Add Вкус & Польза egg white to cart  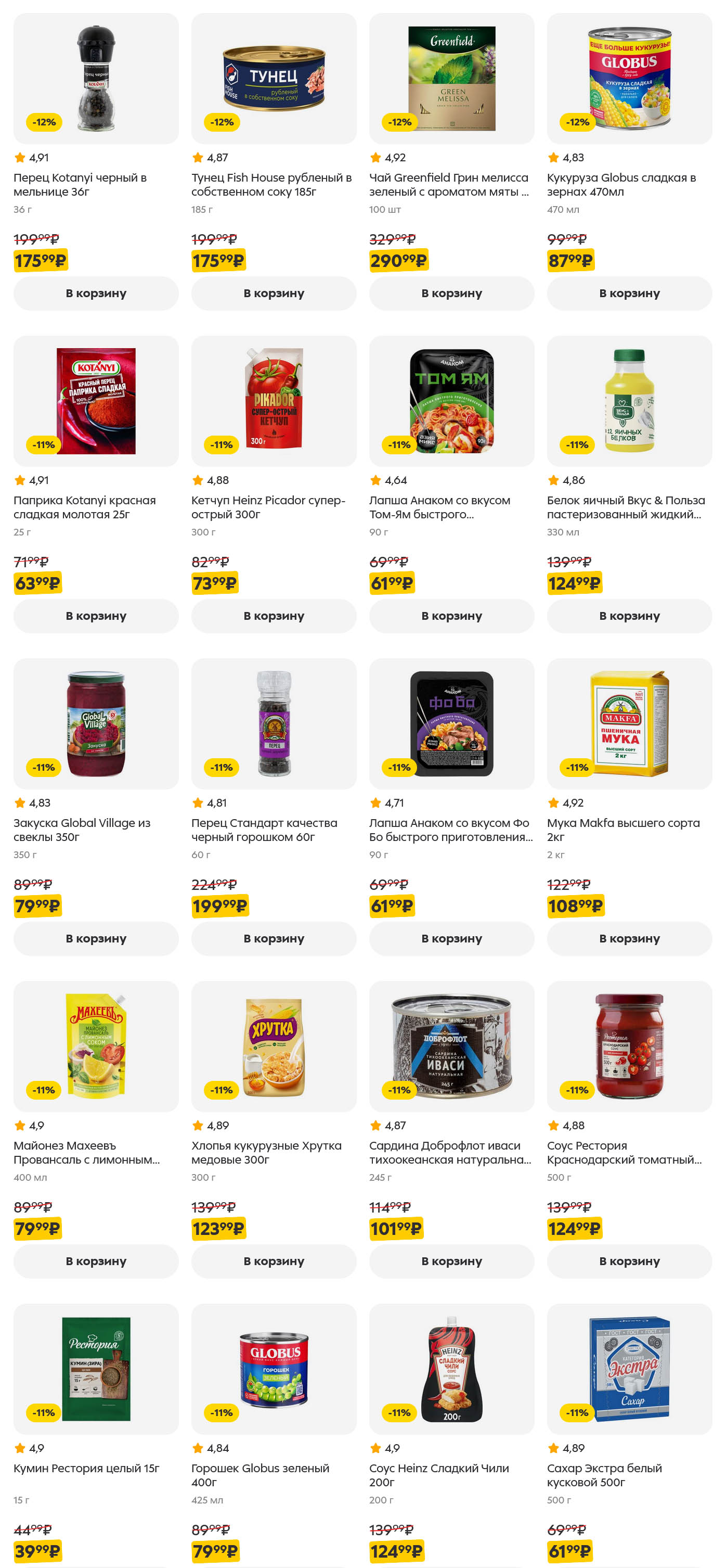coord(629,616)
